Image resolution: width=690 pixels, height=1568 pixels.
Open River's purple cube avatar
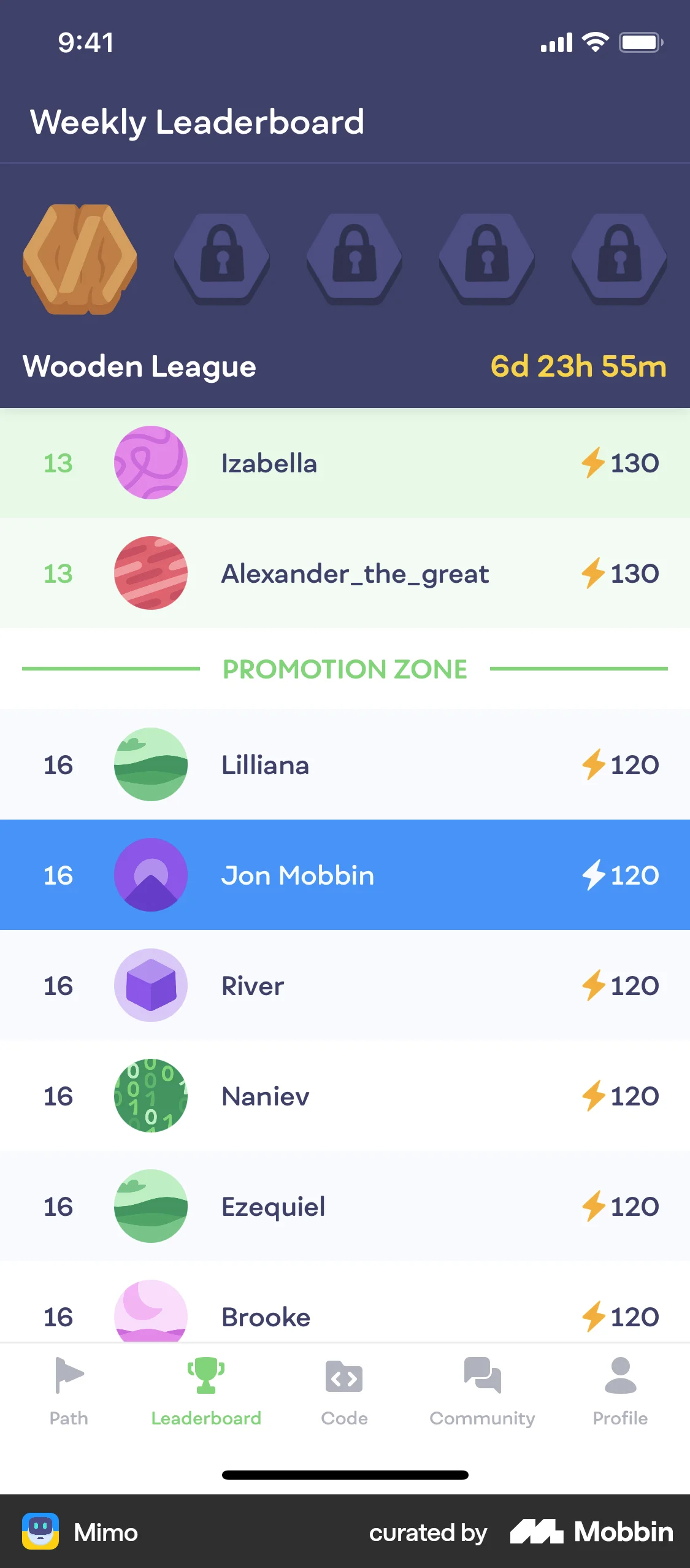point(150,986)
